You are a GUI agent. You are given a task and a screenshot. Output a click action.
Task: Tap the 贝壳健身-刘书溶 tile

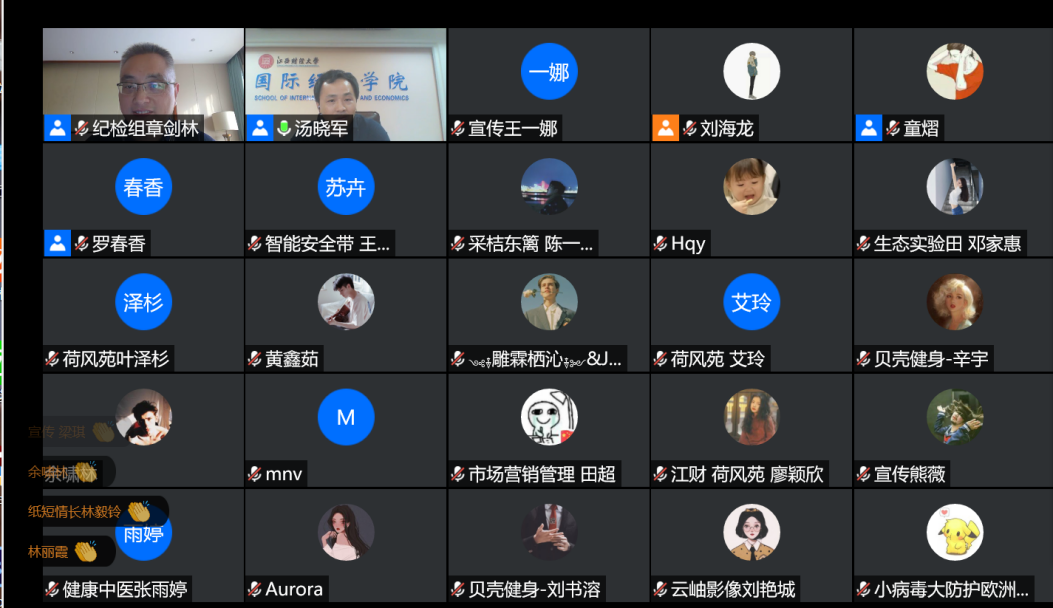tap(549, 544)
